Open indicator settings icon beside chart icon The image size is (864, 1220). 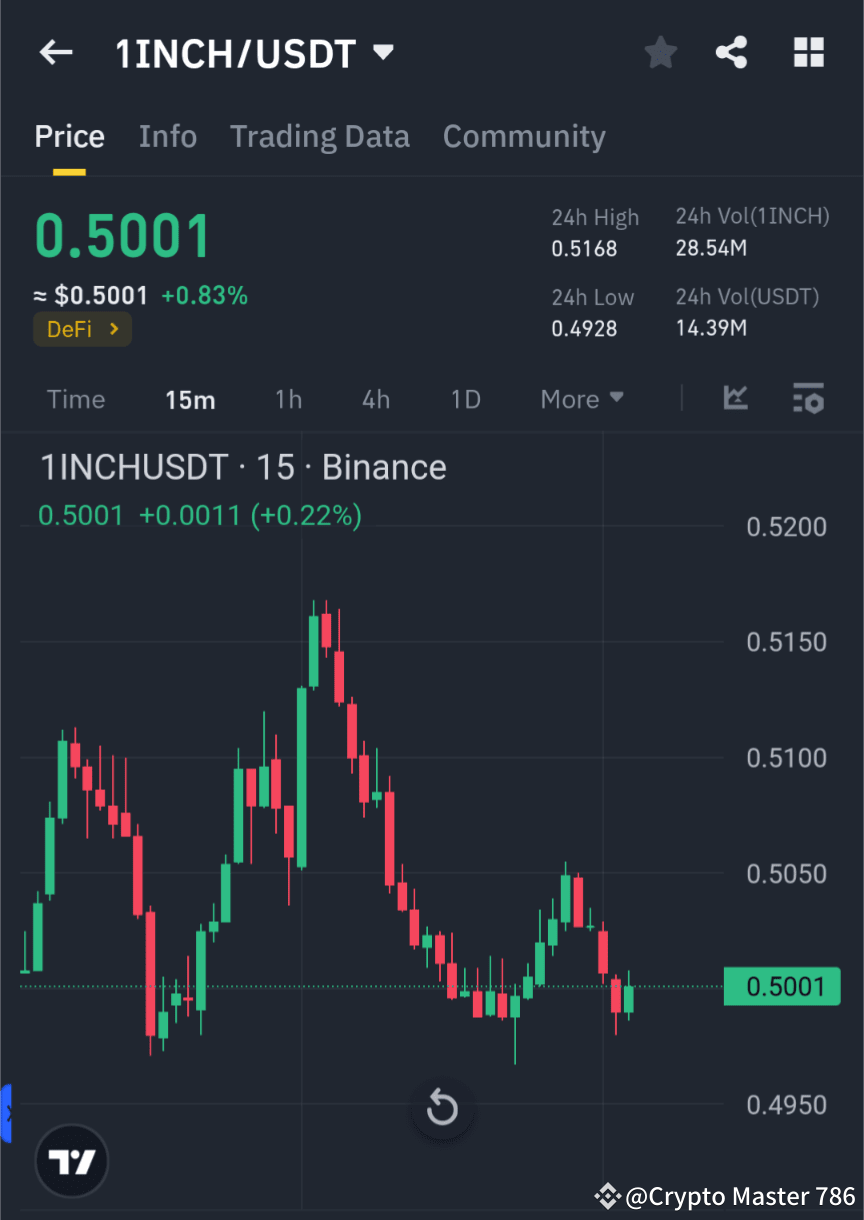tap(808, 398)
